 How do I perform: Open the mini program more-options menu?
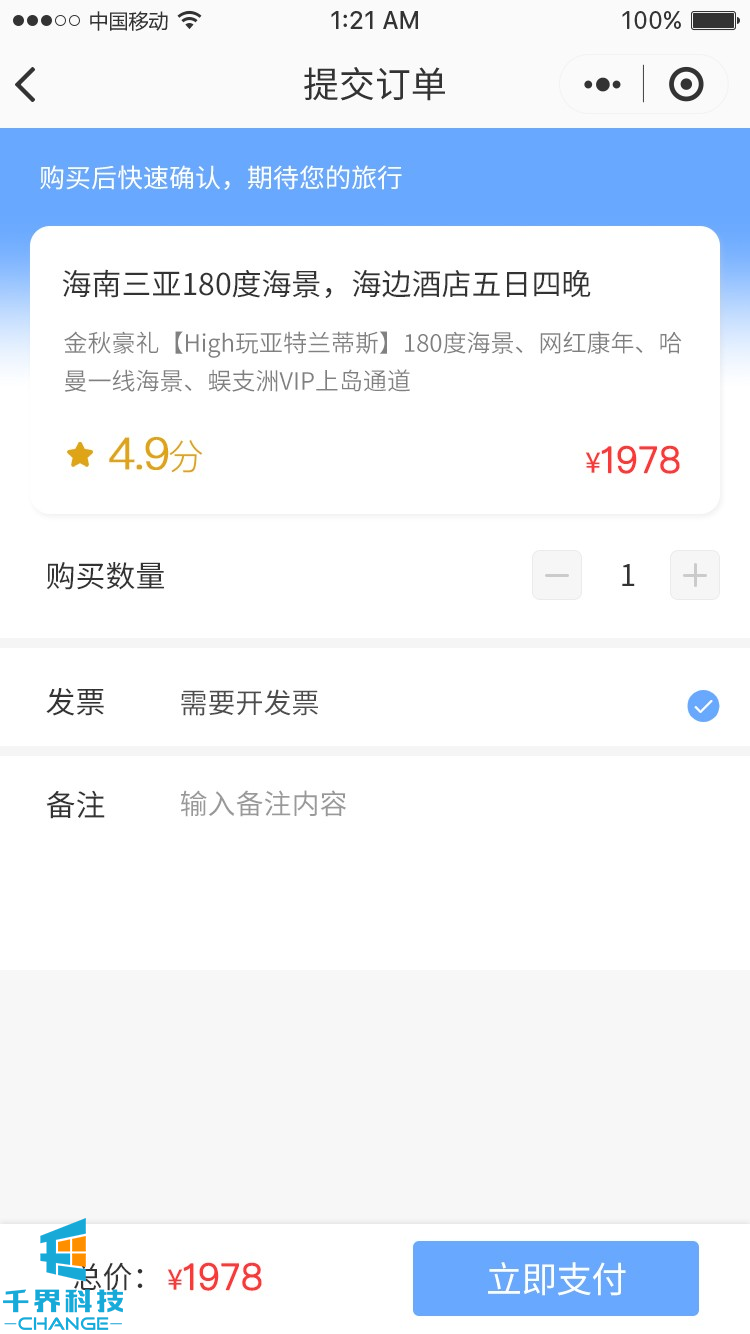pyautogui.click(x=602, y=85)
